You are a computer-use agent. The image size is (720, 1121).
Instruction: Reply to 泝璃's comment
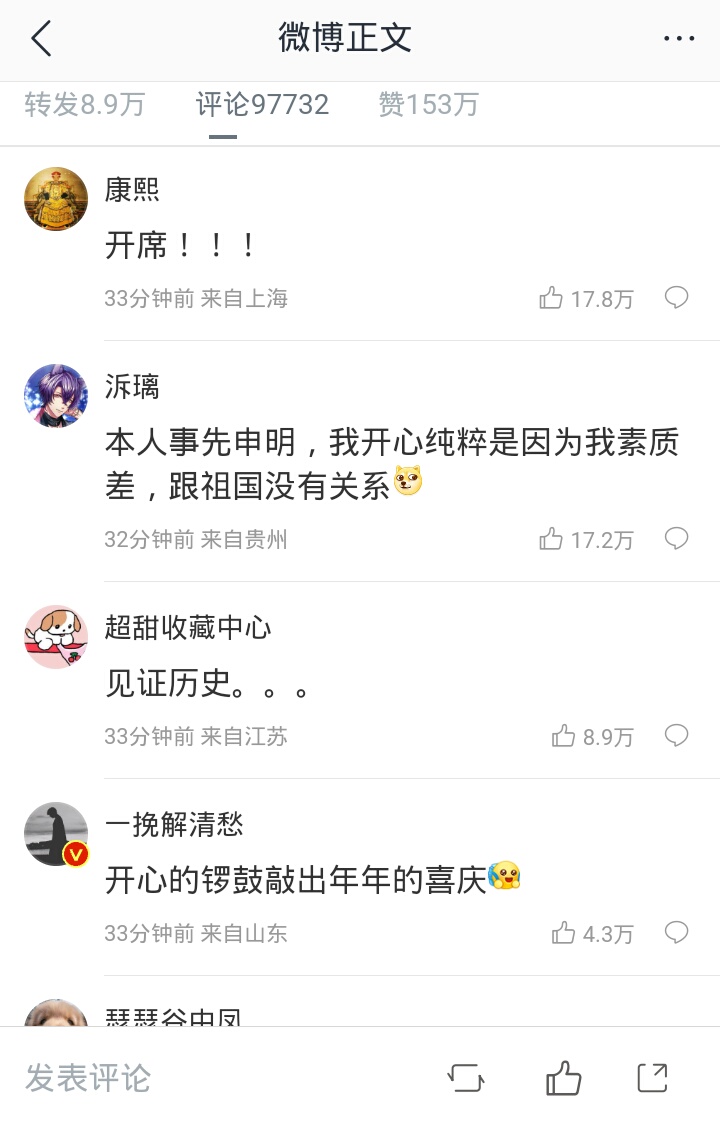click(x=677, y=540)
